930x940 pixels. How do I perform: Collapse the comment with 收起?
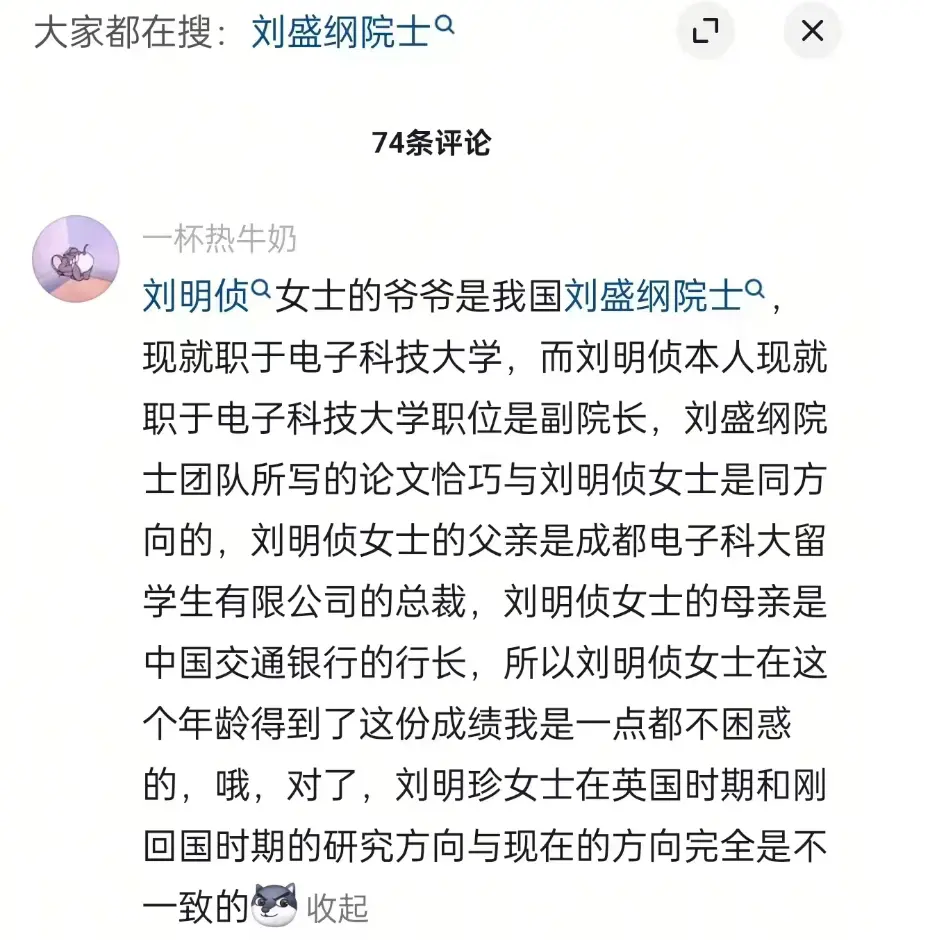coord(337,908)
